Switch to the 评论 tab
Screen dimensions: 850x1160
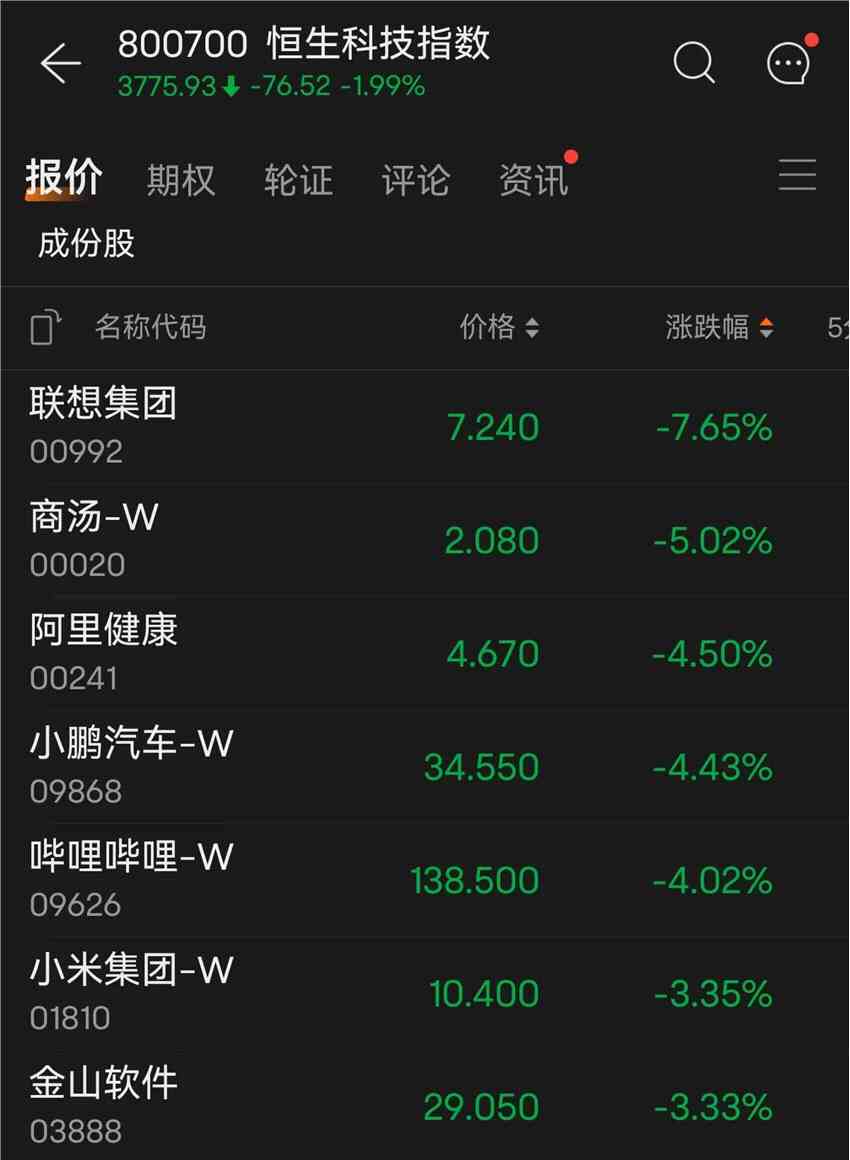[415, 180]
